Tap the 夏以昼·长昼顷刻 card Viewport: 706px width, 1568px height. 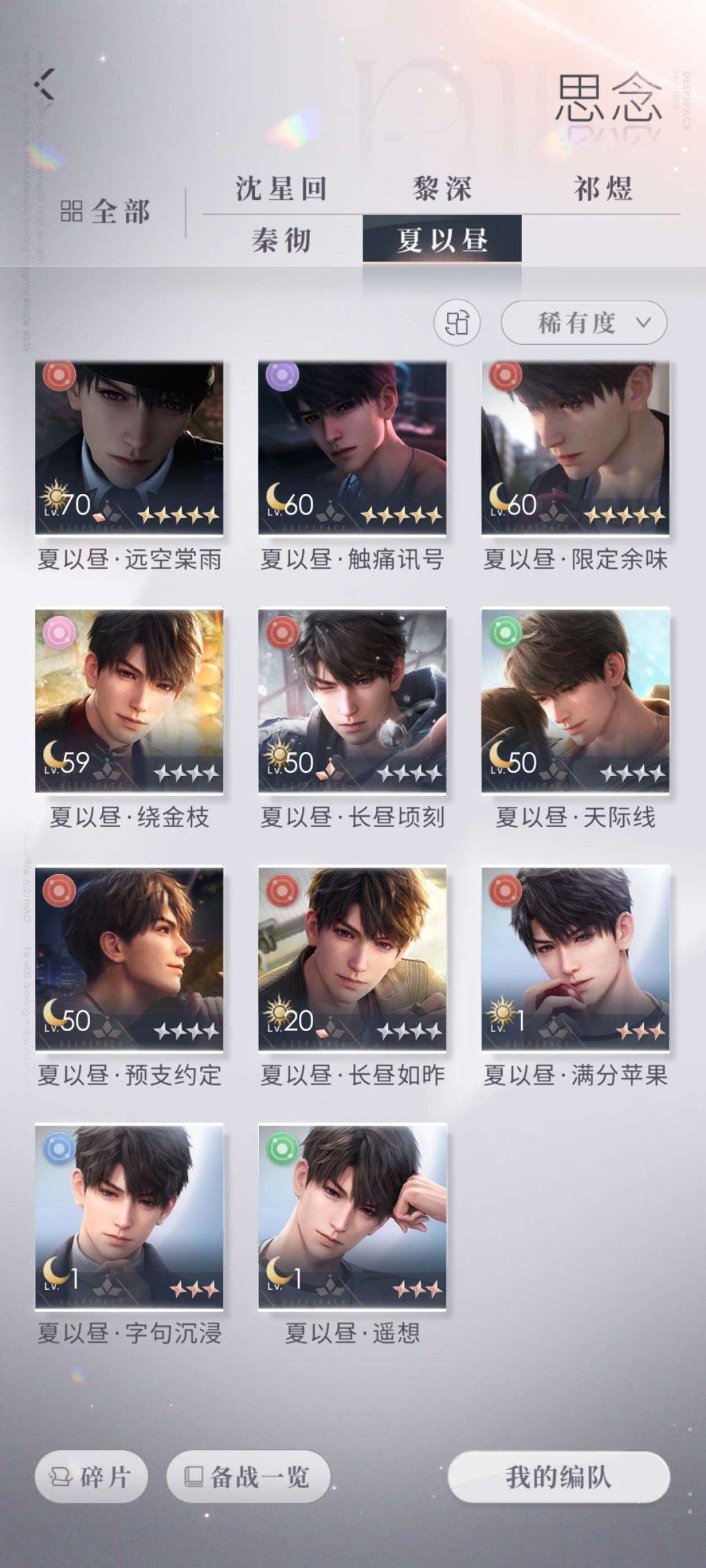[x=352, y=700]
